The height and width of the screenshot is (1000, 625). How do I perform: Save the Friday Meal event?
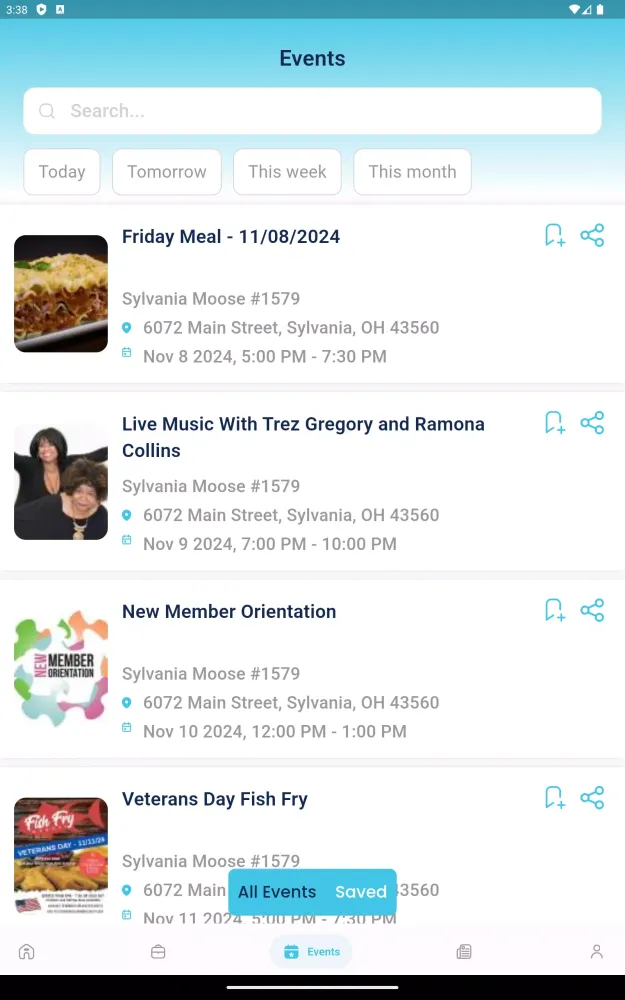point(554,236)
